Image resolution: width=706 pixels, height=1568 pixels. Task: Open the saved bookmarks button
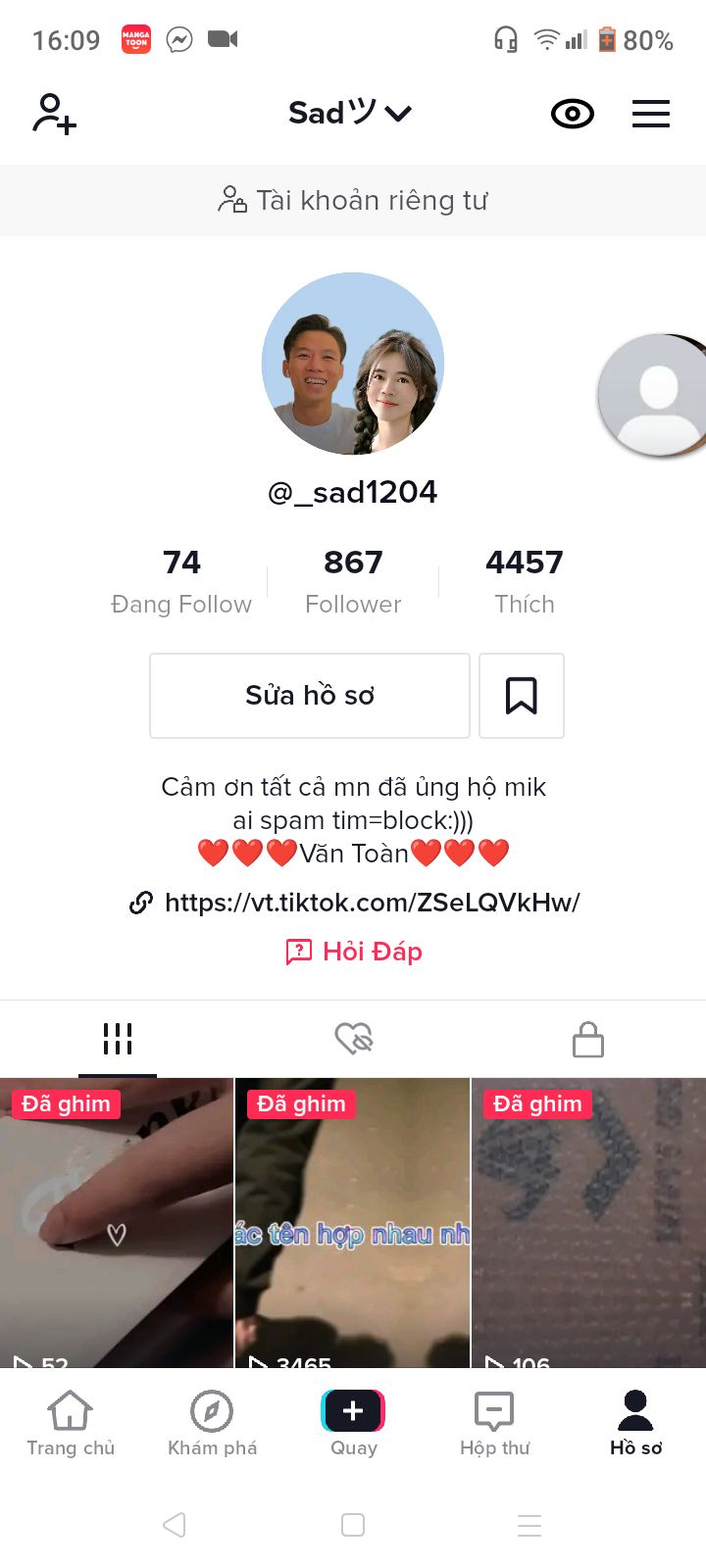[521, 695]
